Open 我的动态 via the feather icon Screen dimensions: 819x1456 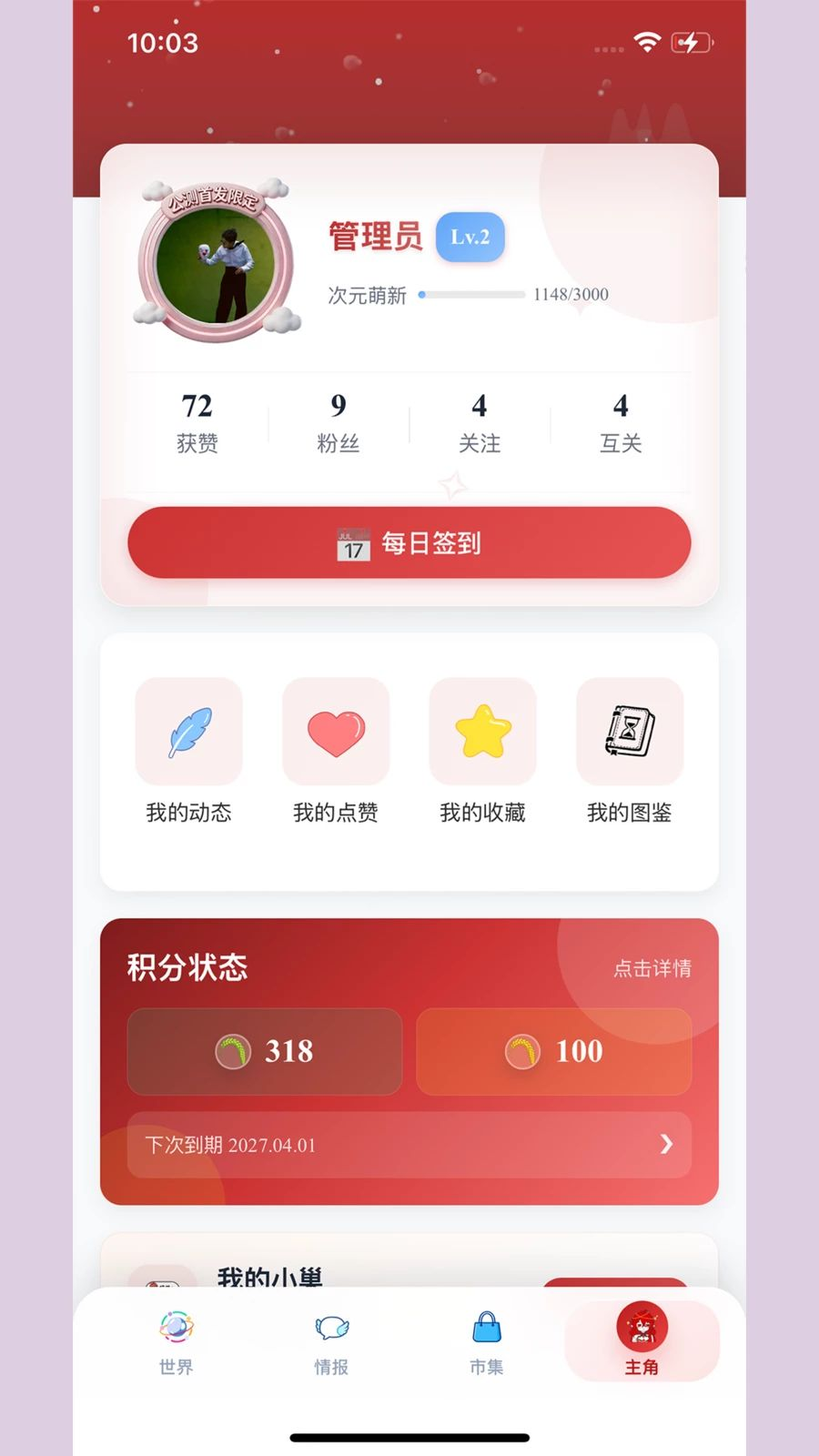click(x=188, y=731)
